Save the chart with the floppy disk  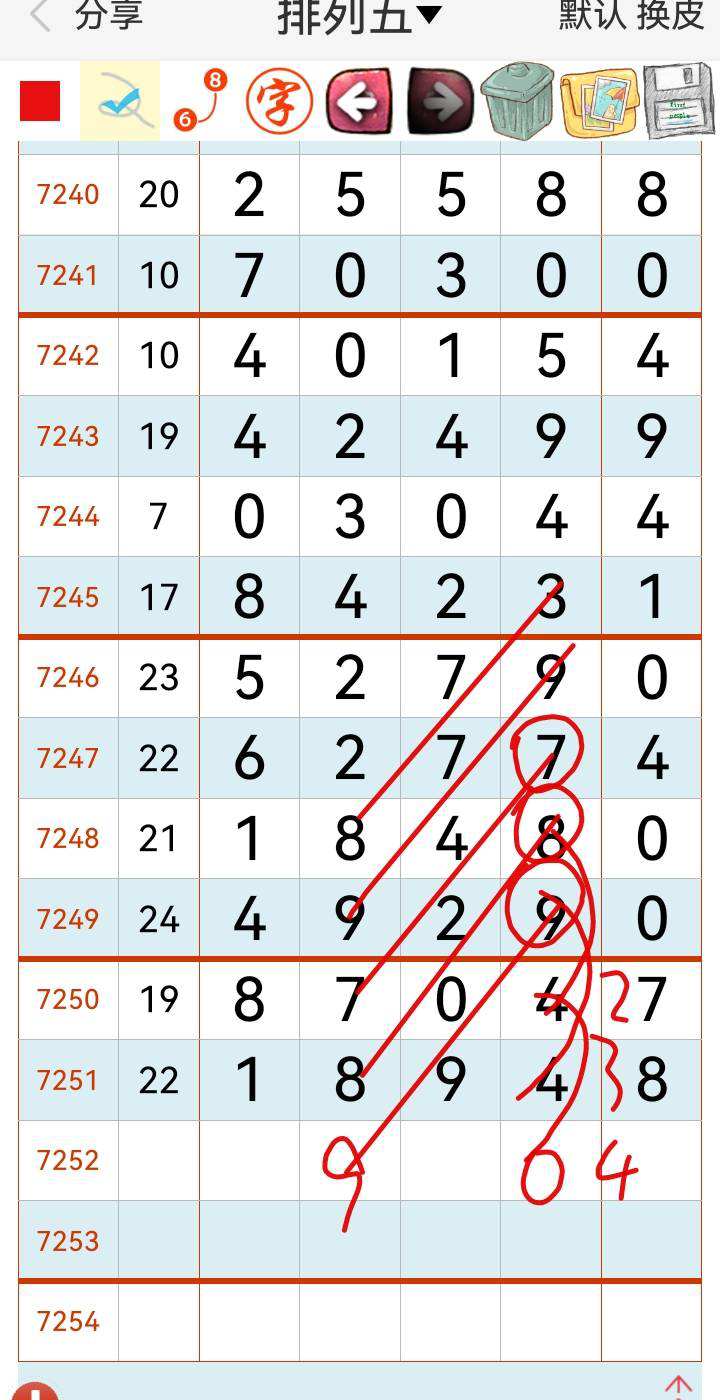[x=678, y=101]
